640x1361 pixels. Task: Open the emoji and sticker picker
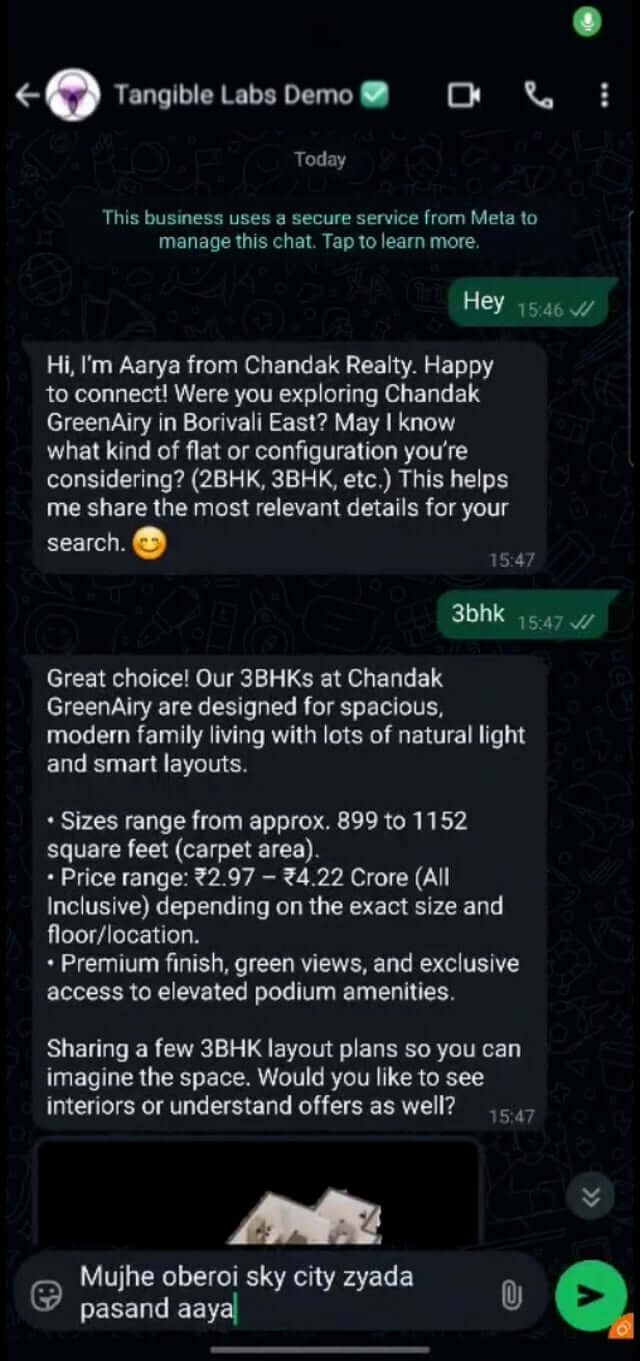tap(46, 1296)
